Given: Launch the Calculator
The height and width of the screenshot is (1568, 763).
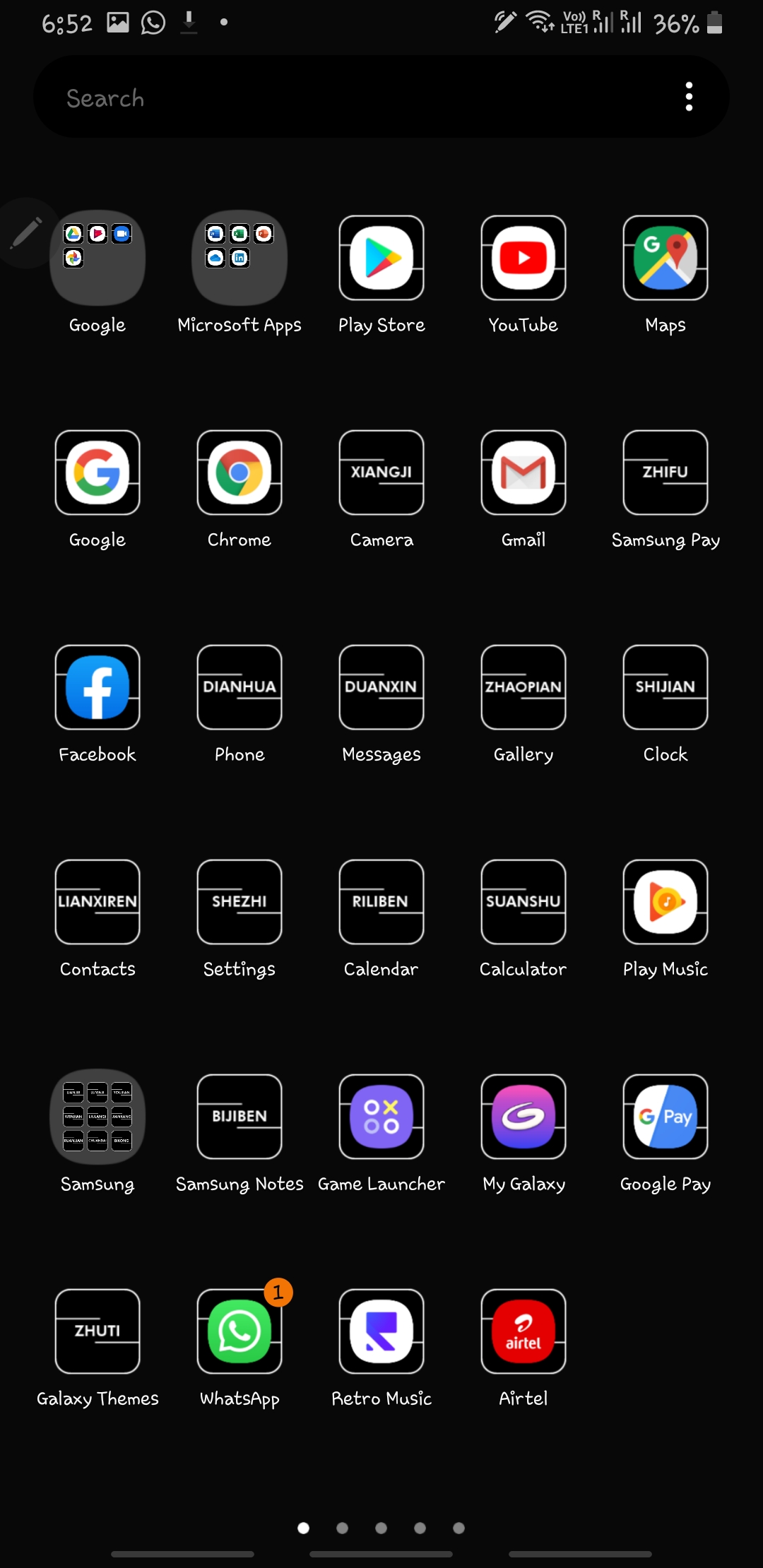Looking at the screenshot, I should [524, 903].
